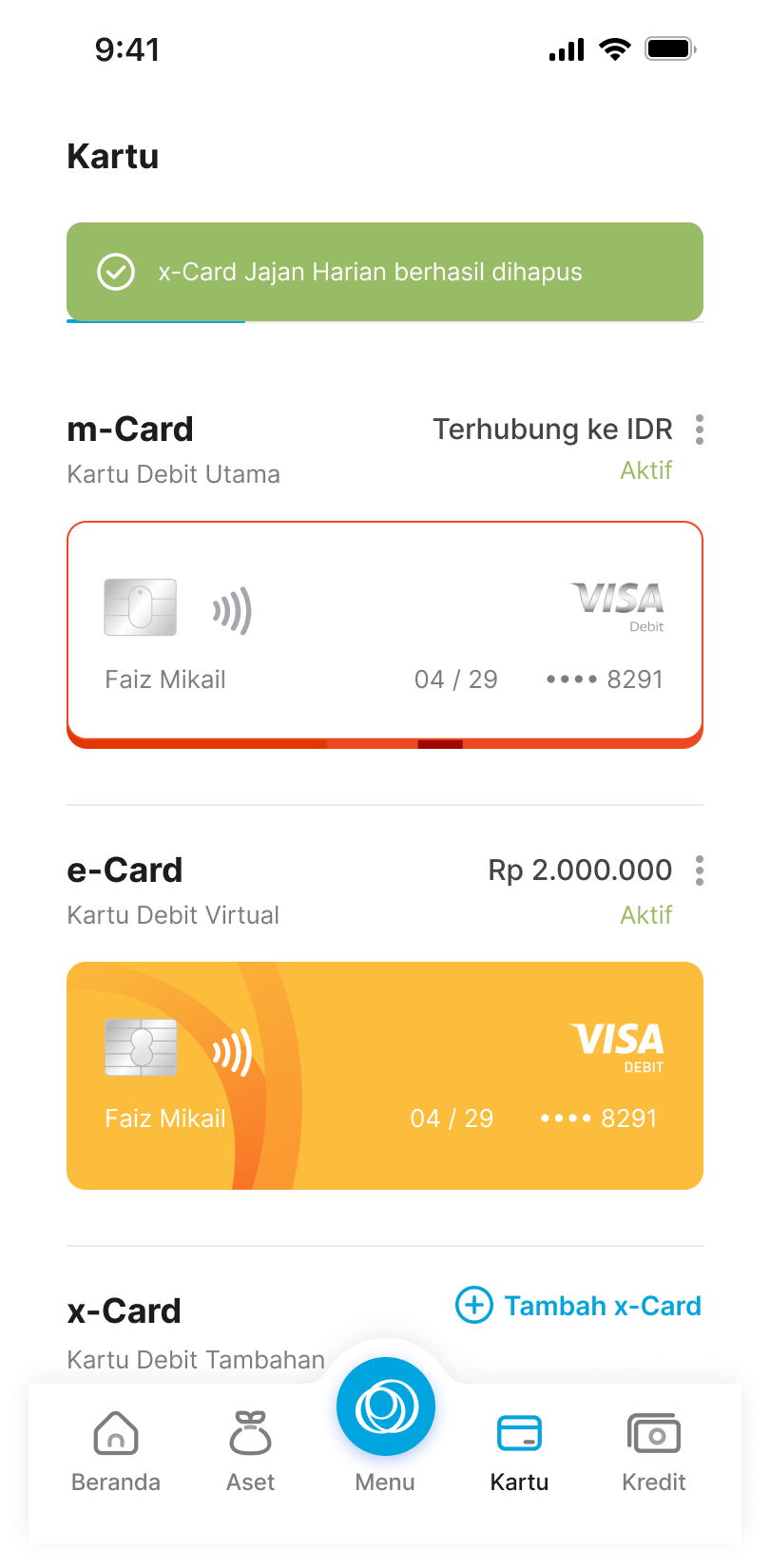Switch to the Kredit tab
Viewport: 770px width, 1568px height.
653,1451
